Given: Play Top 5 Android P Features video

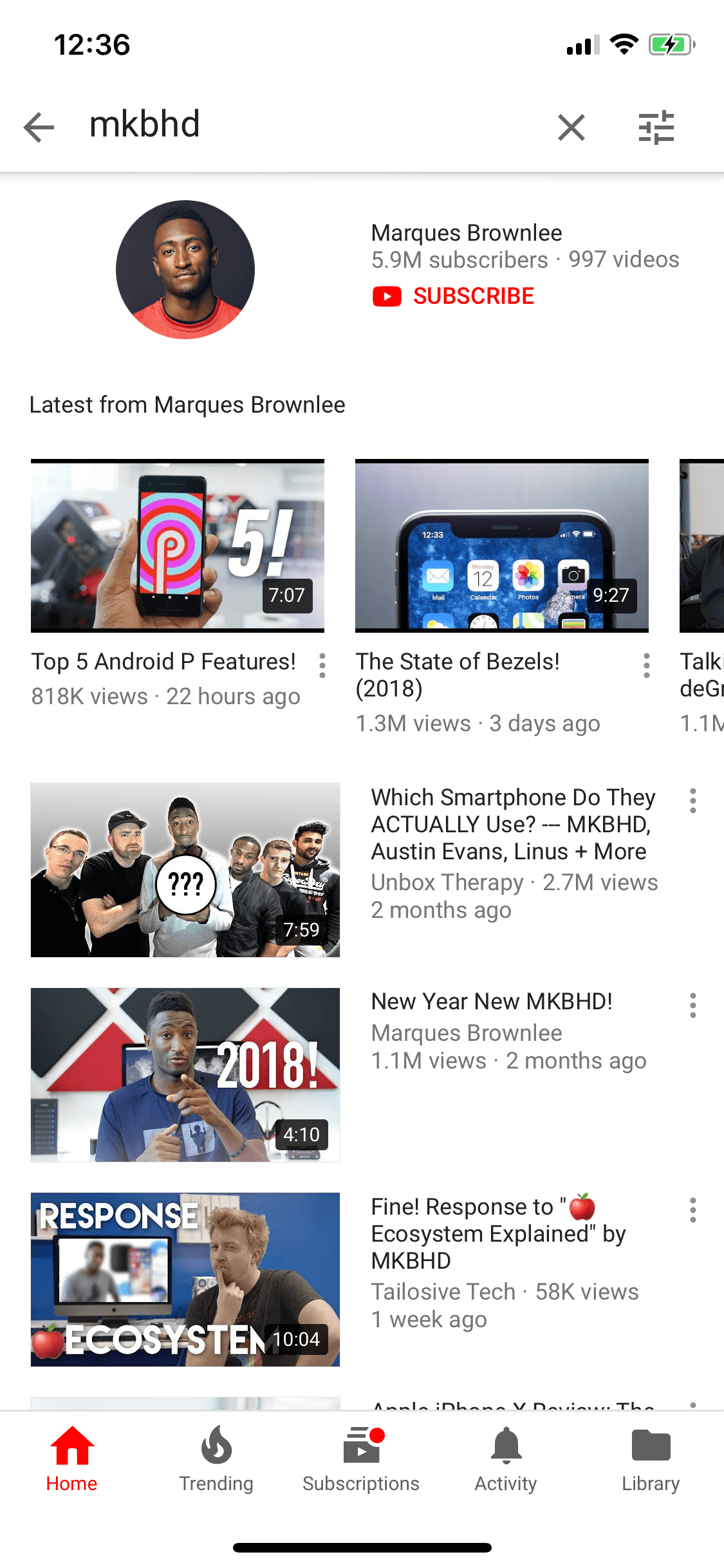Looking at the screenshot, I should click(178, 546).
